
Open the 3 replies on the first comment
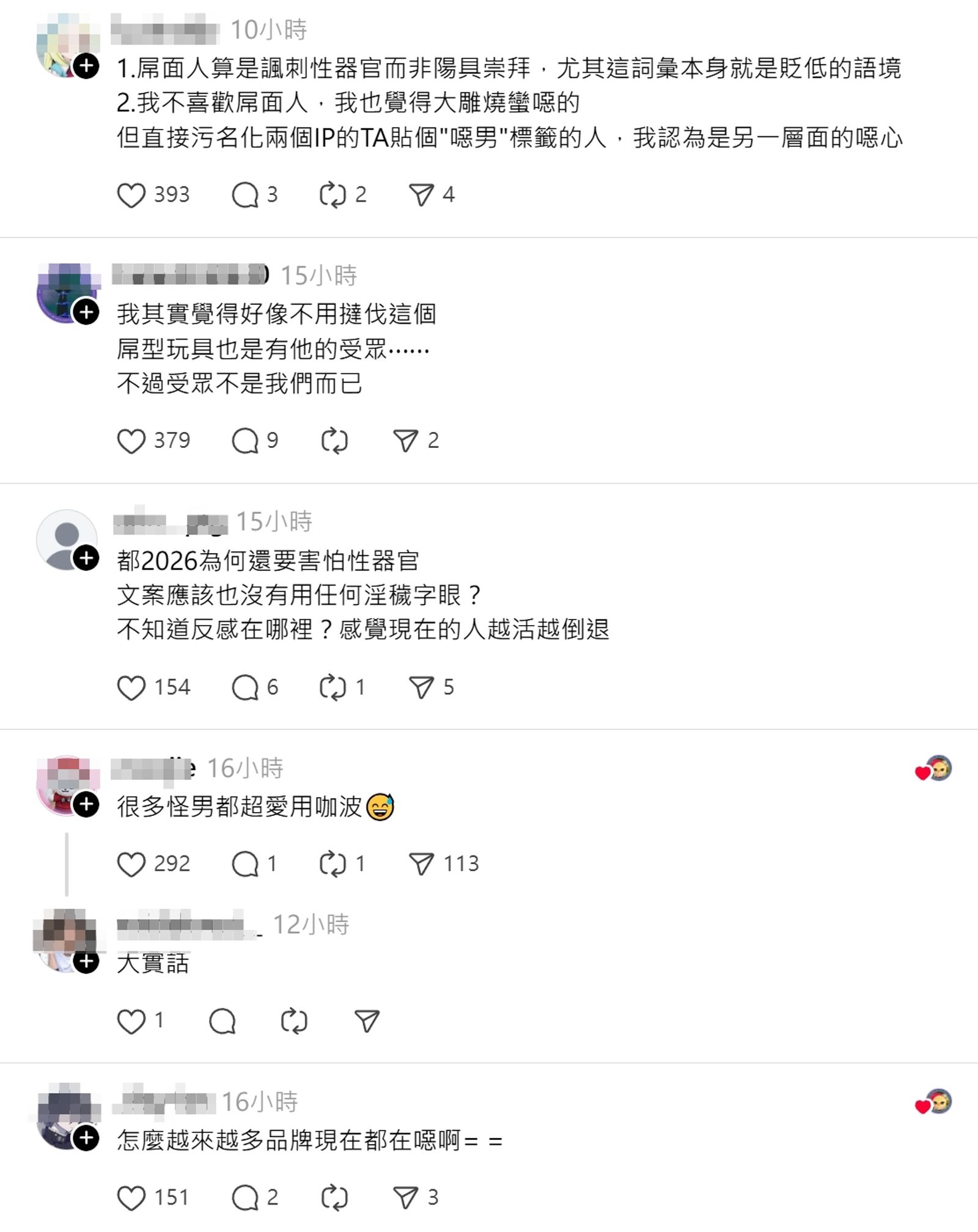tap(248, 194)
